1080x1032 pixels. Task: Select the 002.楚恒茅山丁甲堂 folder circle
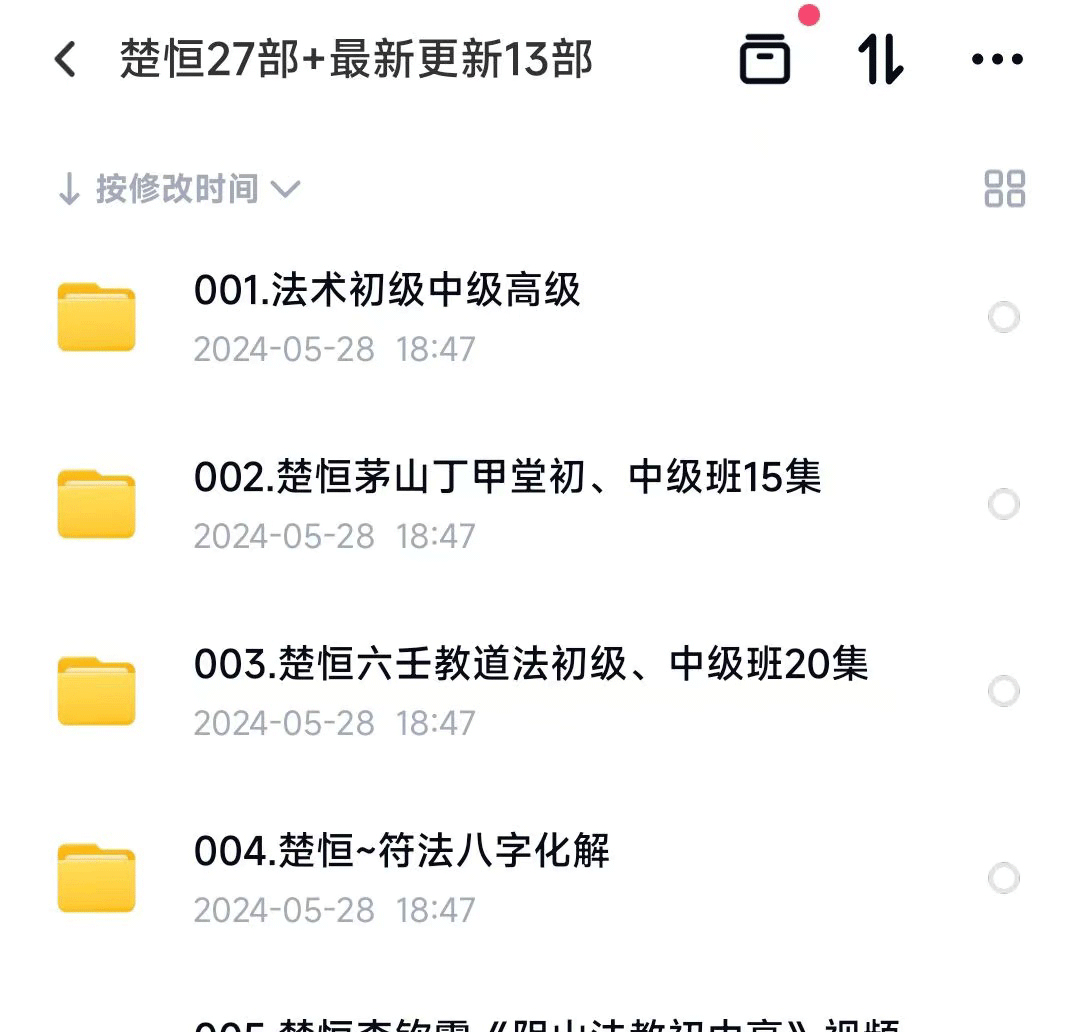click(1003, 504)
